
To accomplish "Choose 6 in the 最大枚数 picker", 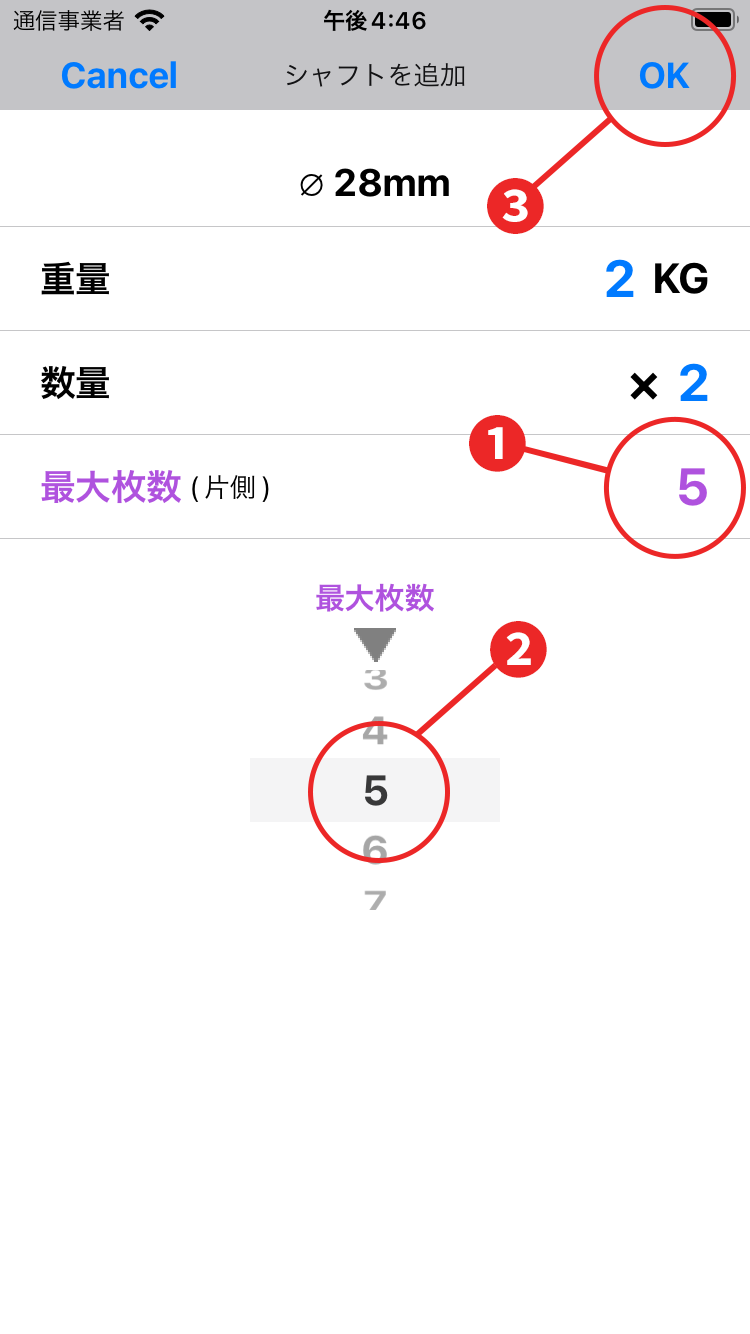I will (x=375, y=848).
